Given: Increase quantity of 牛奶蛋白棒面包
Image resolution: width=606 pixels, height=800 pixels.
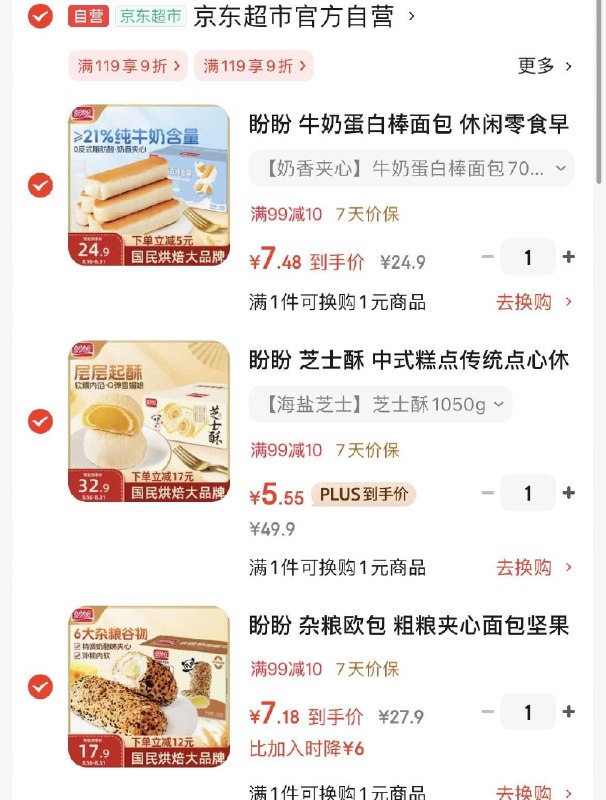Looking at the screenshot, I should (569, 257).
